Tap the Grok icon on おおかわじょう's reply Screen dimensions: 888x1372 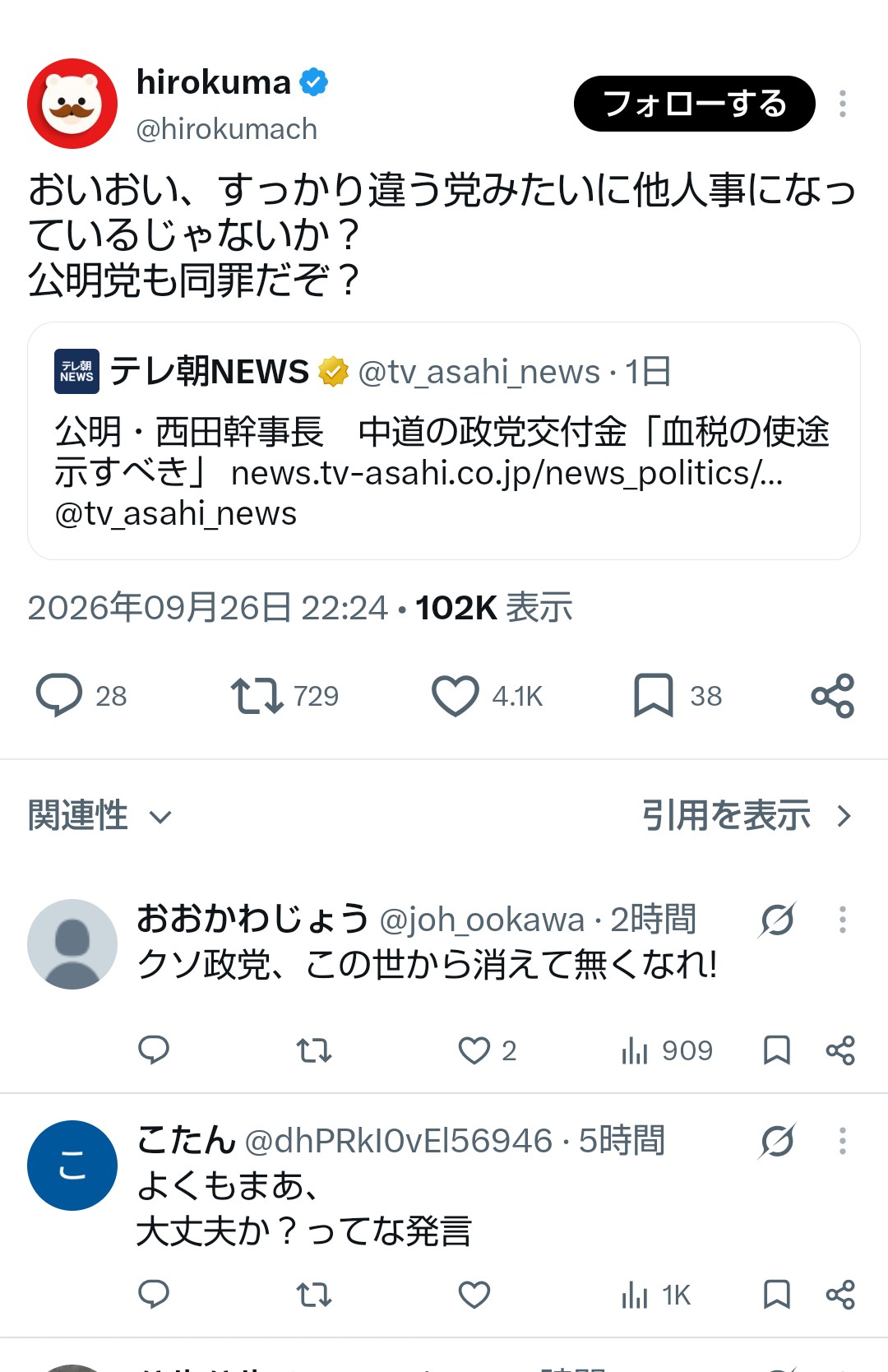(777, 920)
